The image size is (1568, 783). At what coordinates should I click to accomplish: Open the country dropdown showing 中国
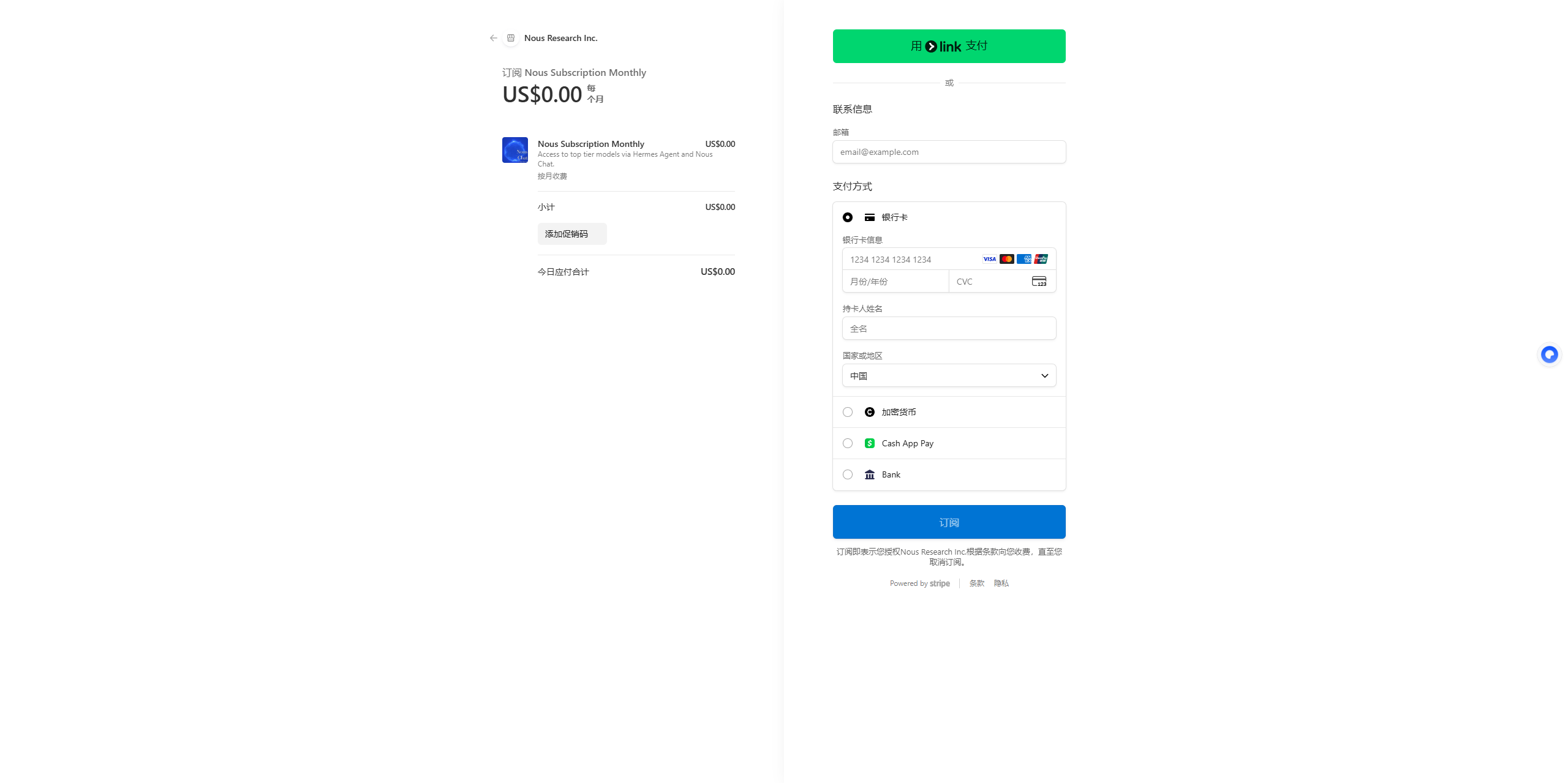(949, 376)
